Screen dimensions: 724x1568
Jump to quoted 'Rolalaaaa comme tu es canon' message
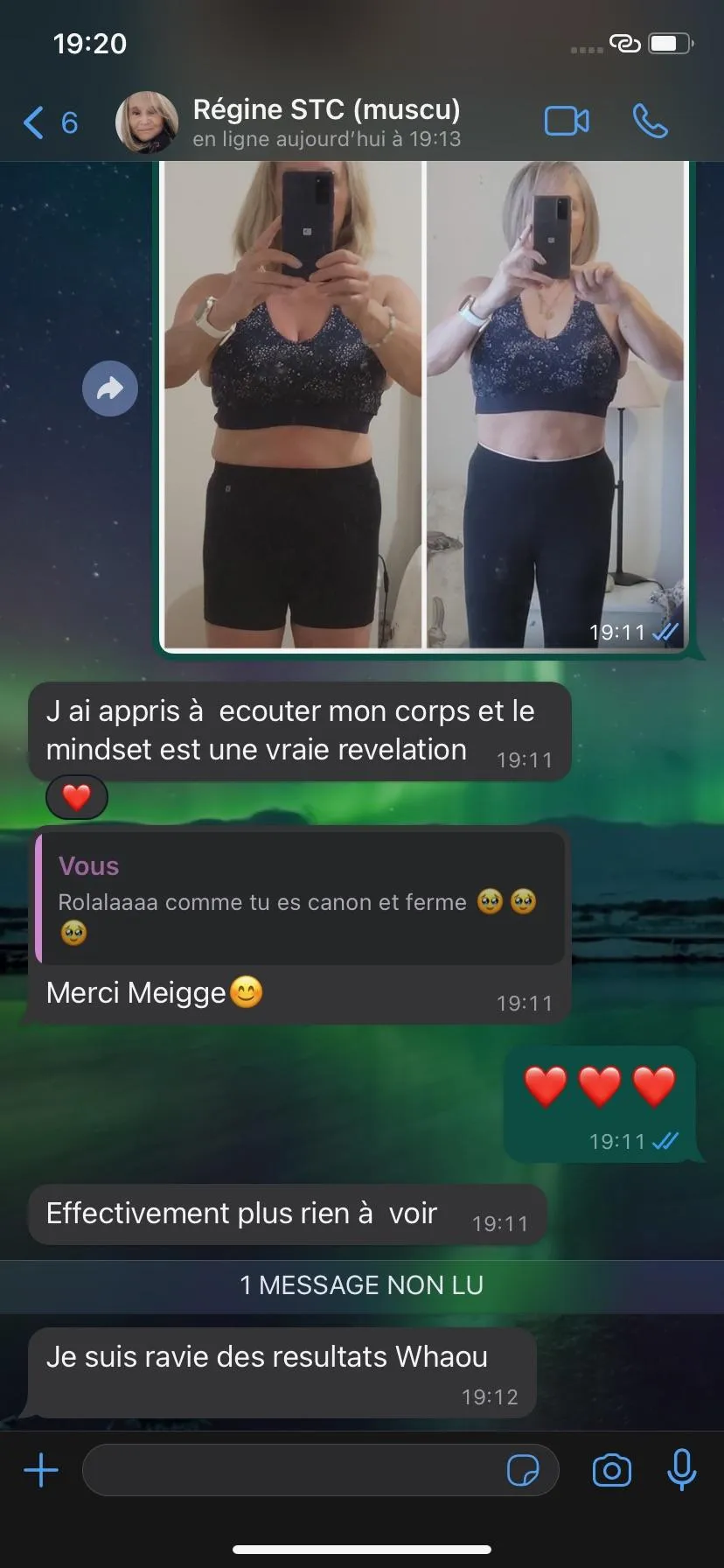coord(299,898)
